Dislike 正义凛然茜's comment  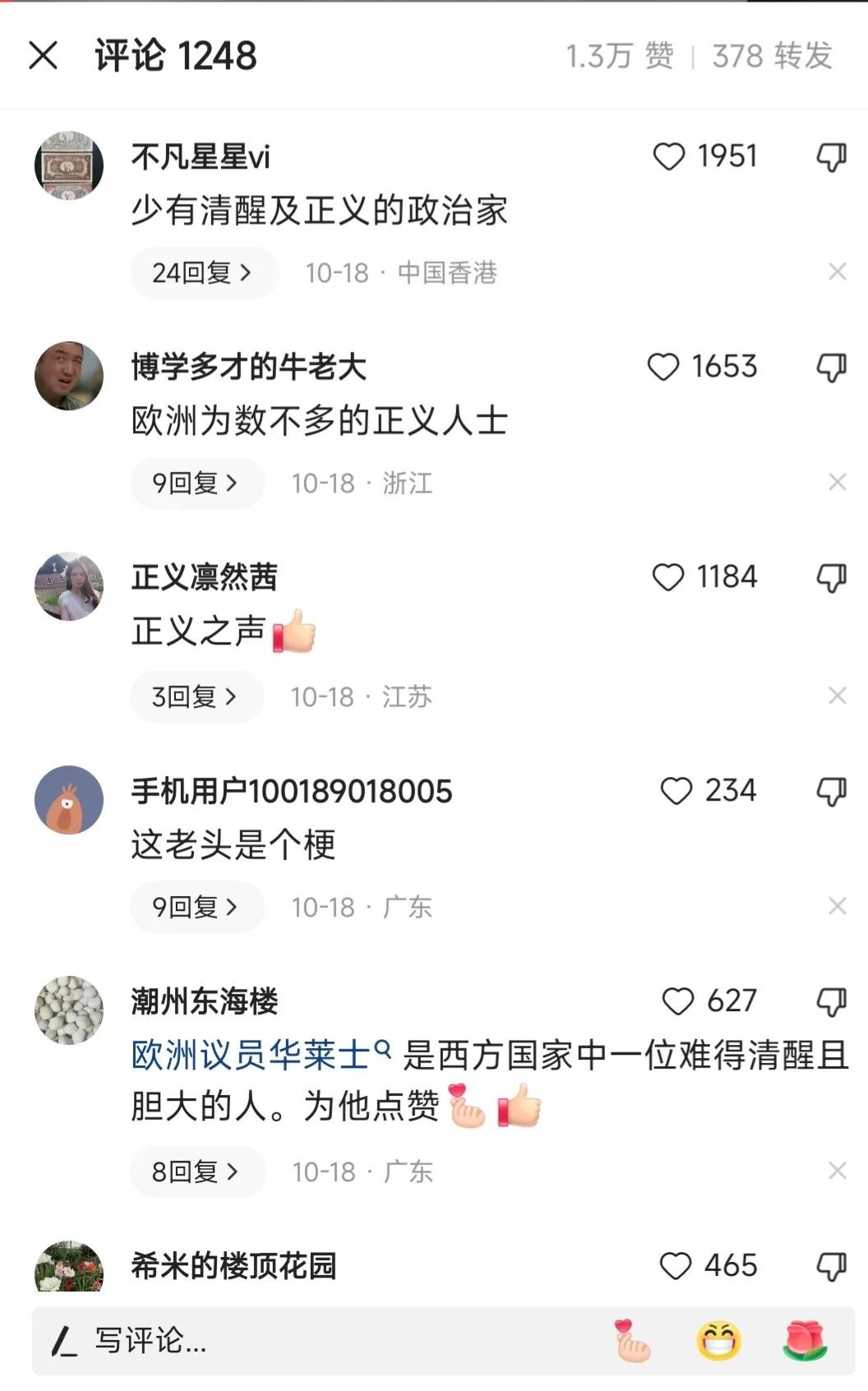point(831,577)
